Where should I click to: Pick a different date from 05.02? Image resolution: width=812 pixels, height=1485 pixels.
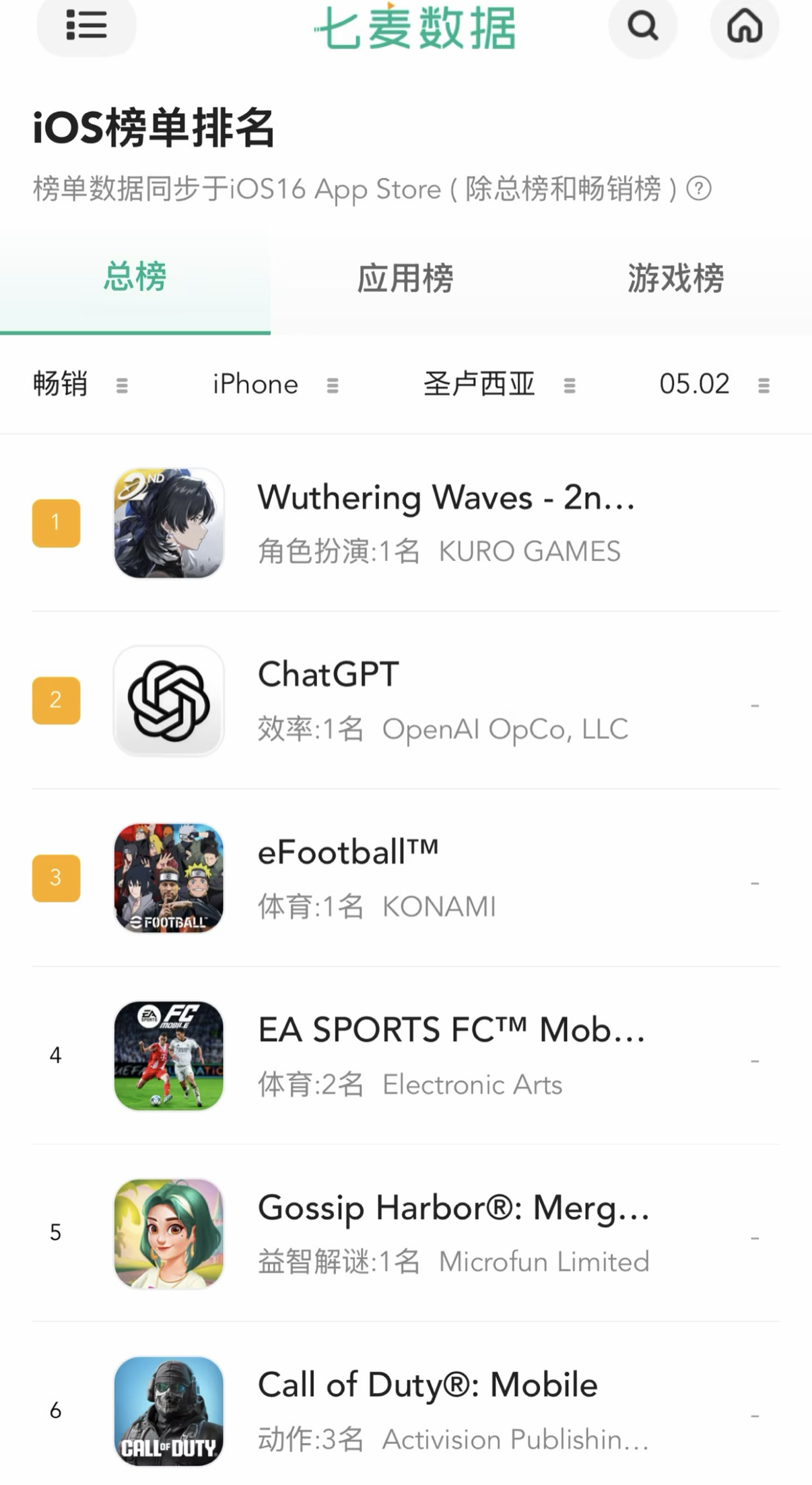714,385
